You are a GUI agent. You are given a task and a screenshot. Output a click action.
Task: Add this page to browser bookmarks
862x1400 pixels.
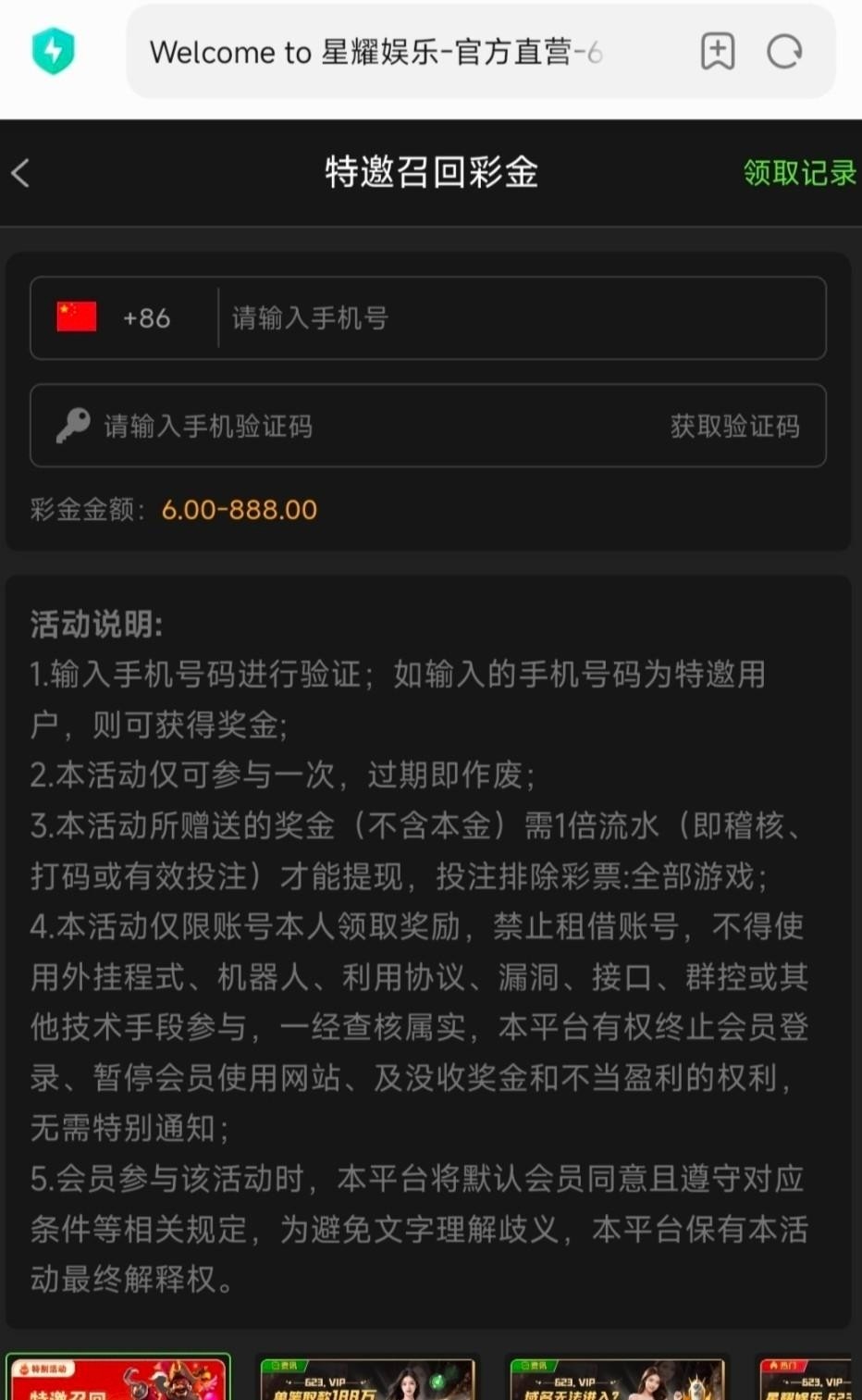point(718,52)
